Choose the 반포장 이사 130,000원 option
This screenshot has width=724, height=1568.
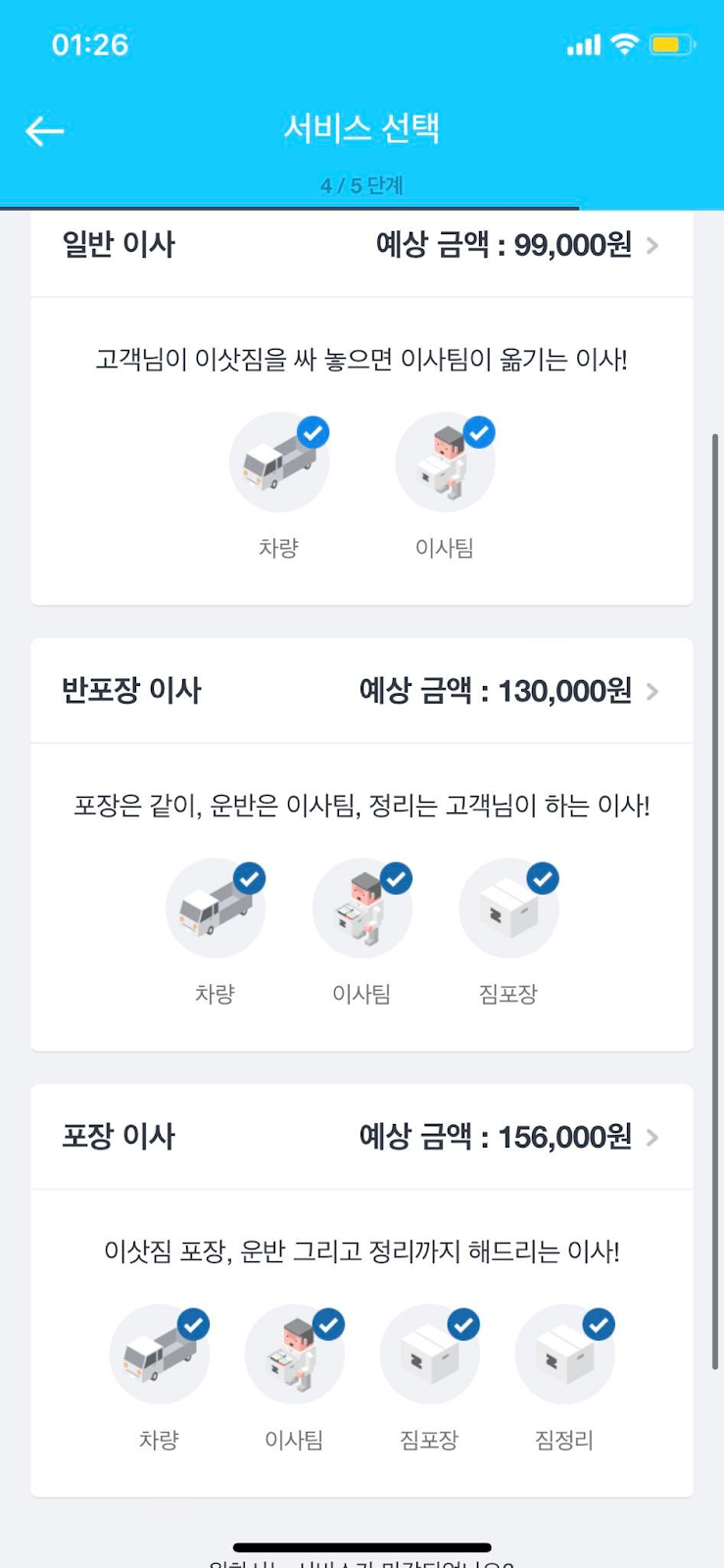[x=361, y=691]
